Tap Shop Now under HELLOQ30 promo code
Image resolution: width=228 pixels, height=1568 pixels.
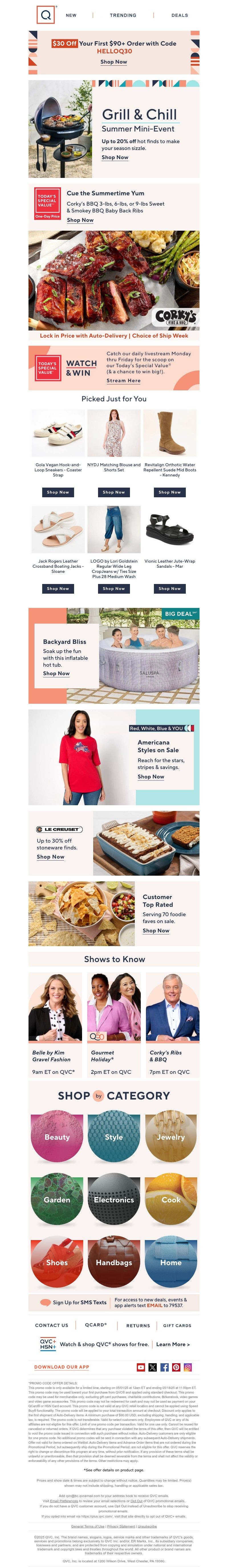click(x=114, y=62)
